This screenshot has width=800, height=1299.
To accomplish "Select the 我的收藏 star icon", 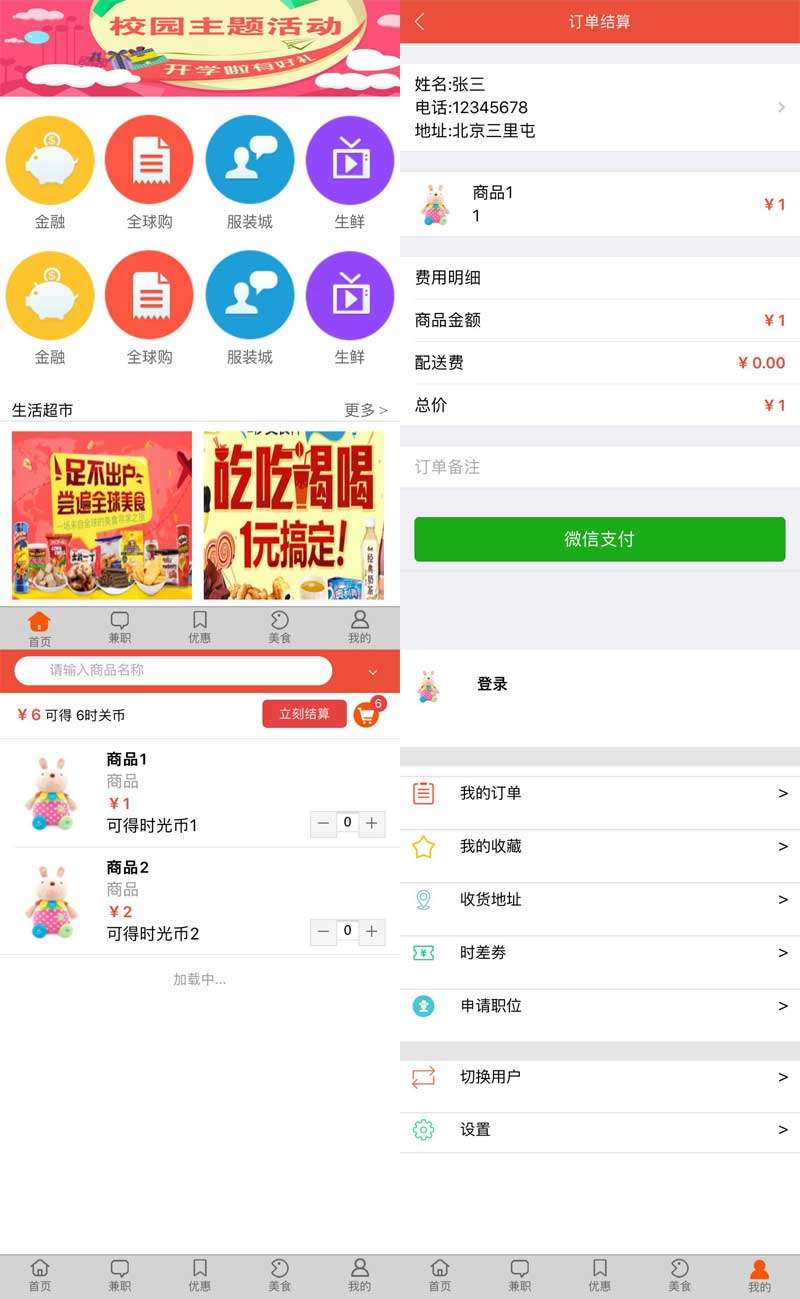I will [423, 845].
